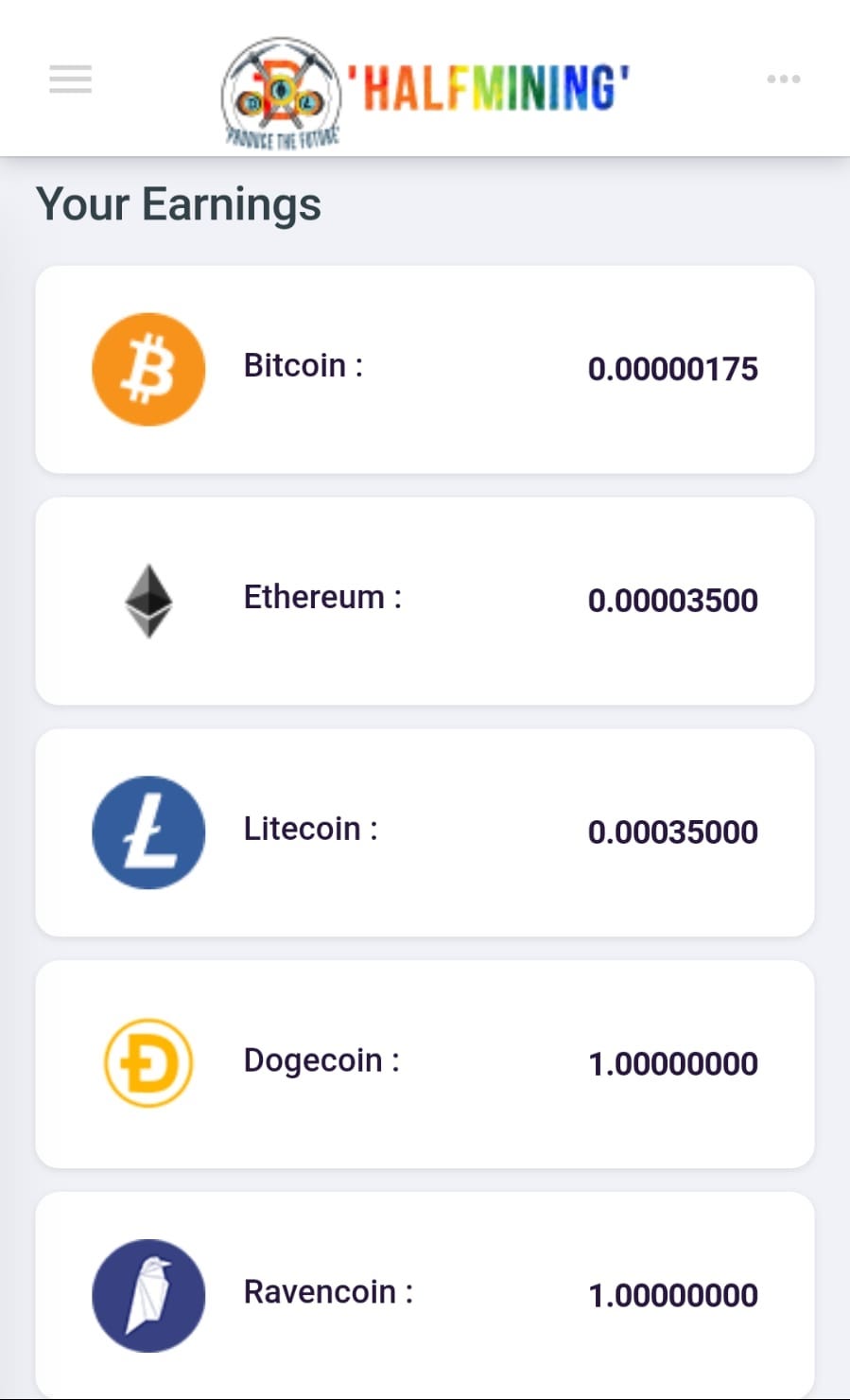
Task: Open the three-dot overflow menu
Action: click(x=783, y=79)
